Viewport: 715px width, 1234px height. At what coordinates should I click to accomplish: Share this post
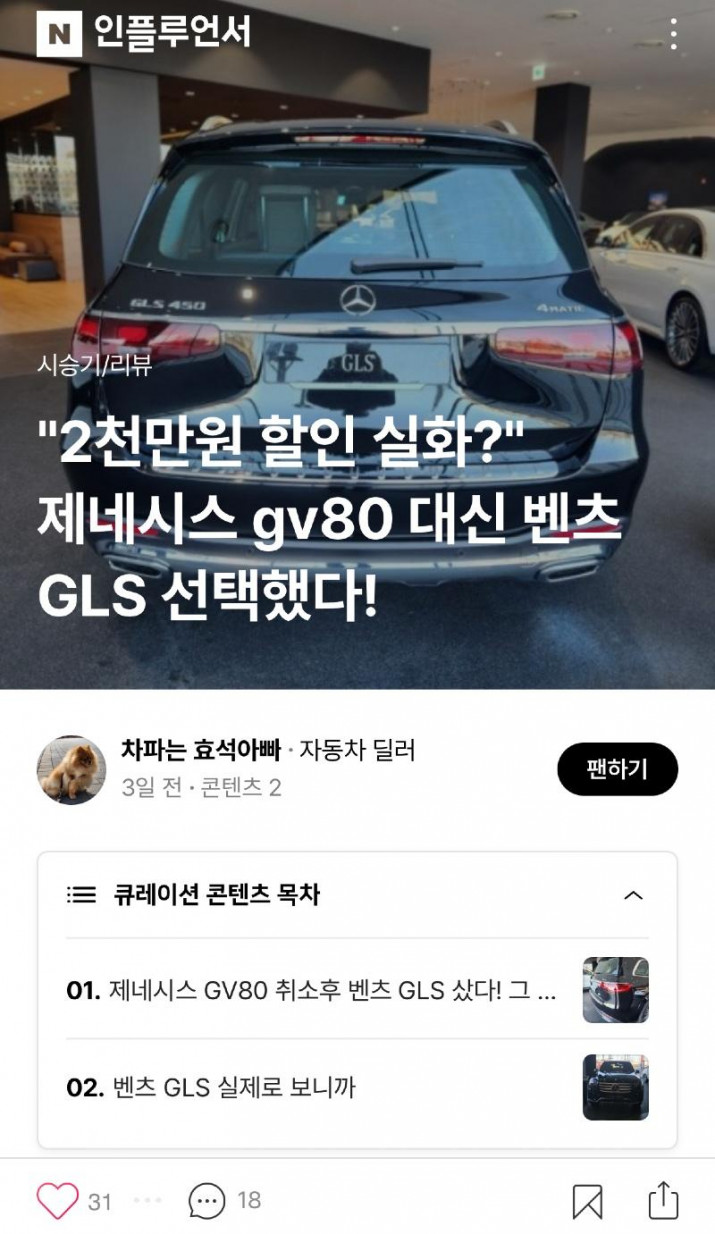pos(663,1200)
